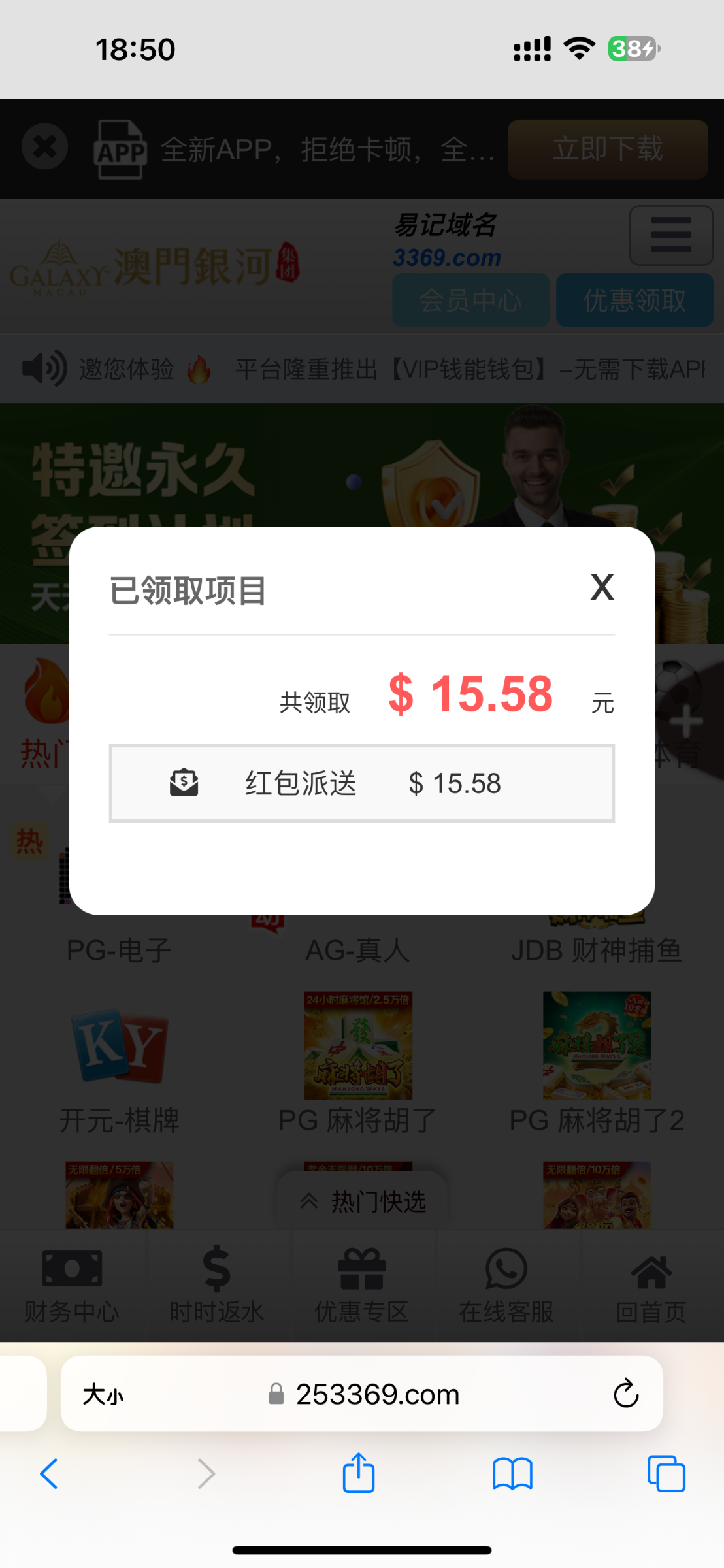724x1568 pixels.
Task: Open the hamburger menu
Action: [x=670, y=235]
